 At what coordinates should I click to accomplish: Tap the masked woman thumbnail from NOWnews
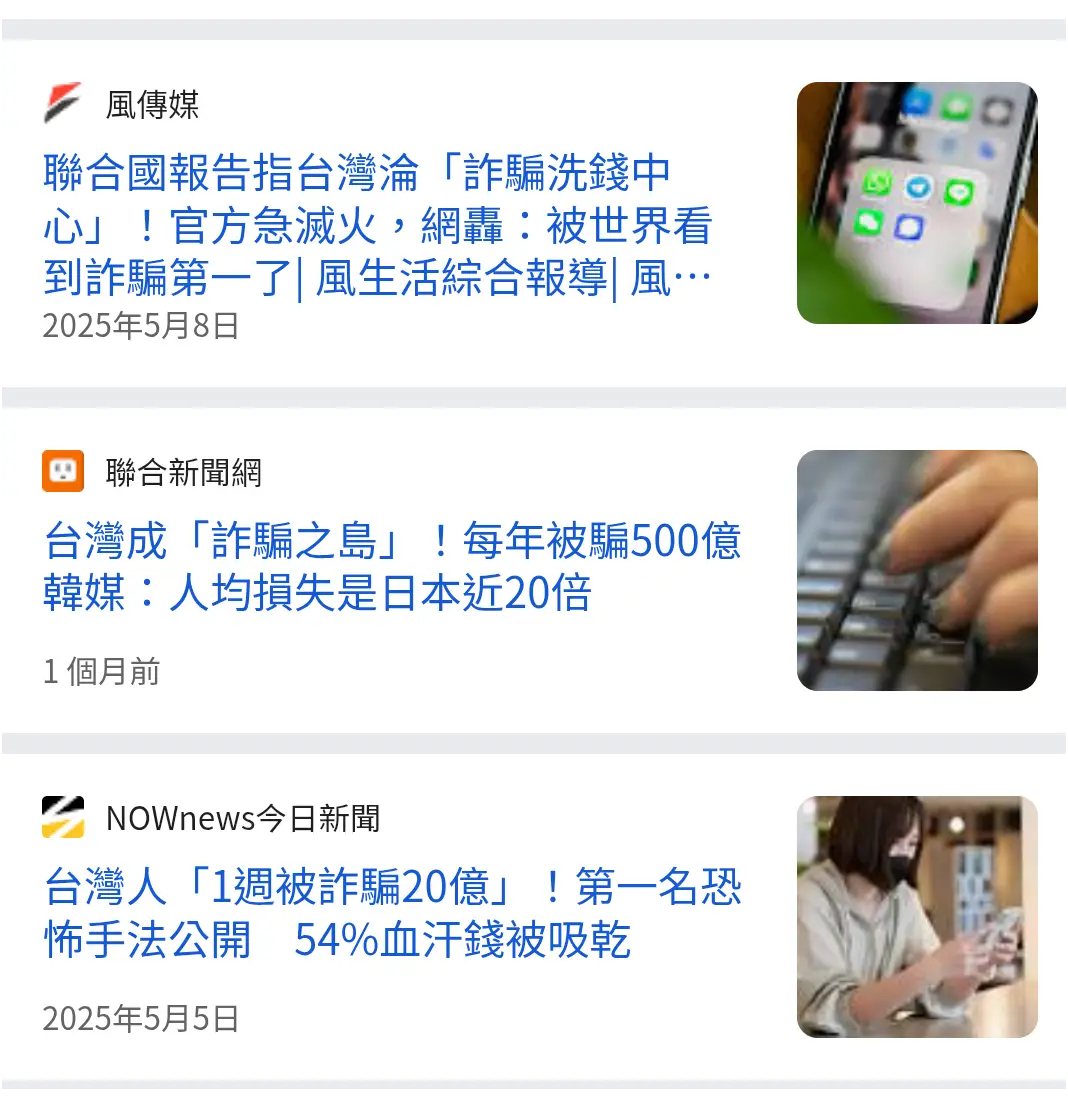pos(917,916)
